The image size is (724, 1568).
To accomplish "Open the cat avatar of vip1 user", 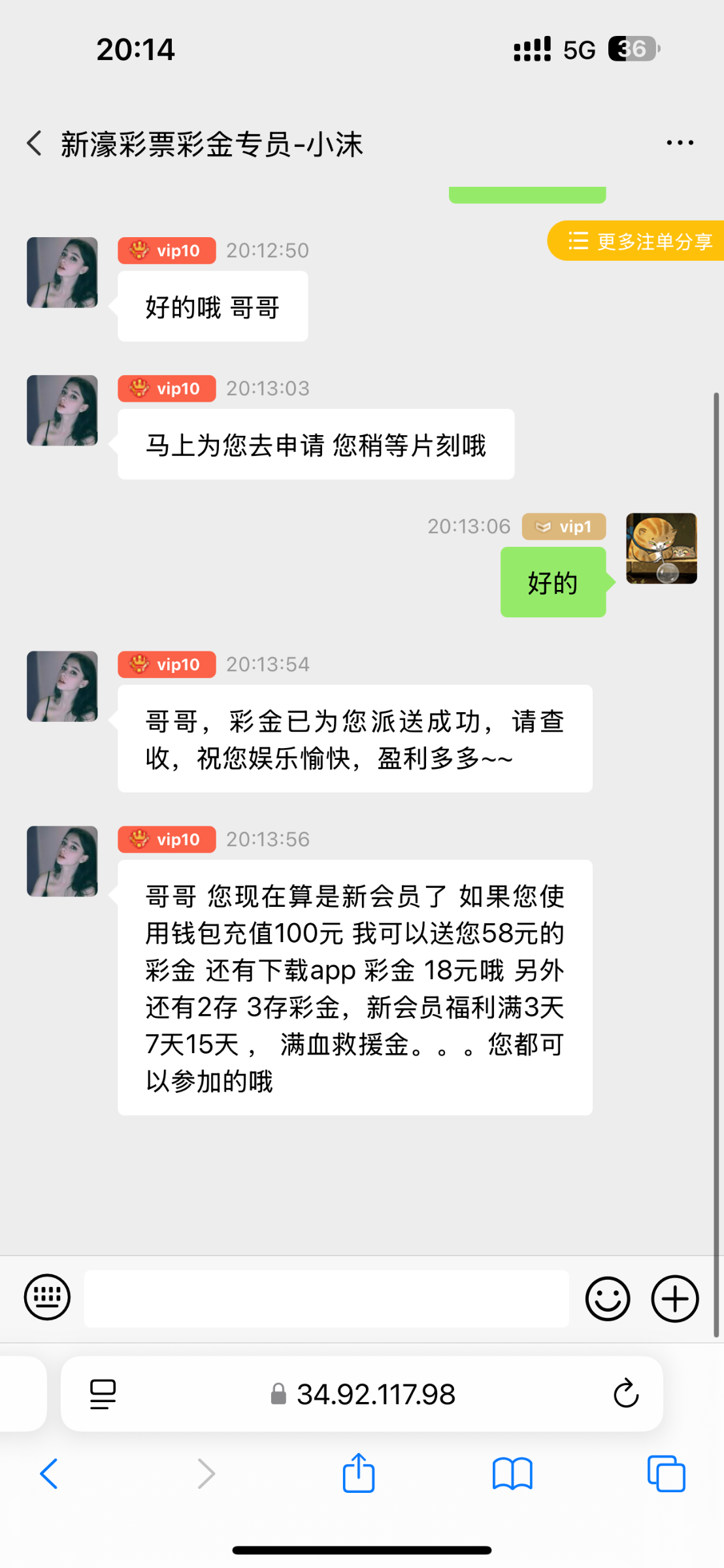I will (661, 548).
